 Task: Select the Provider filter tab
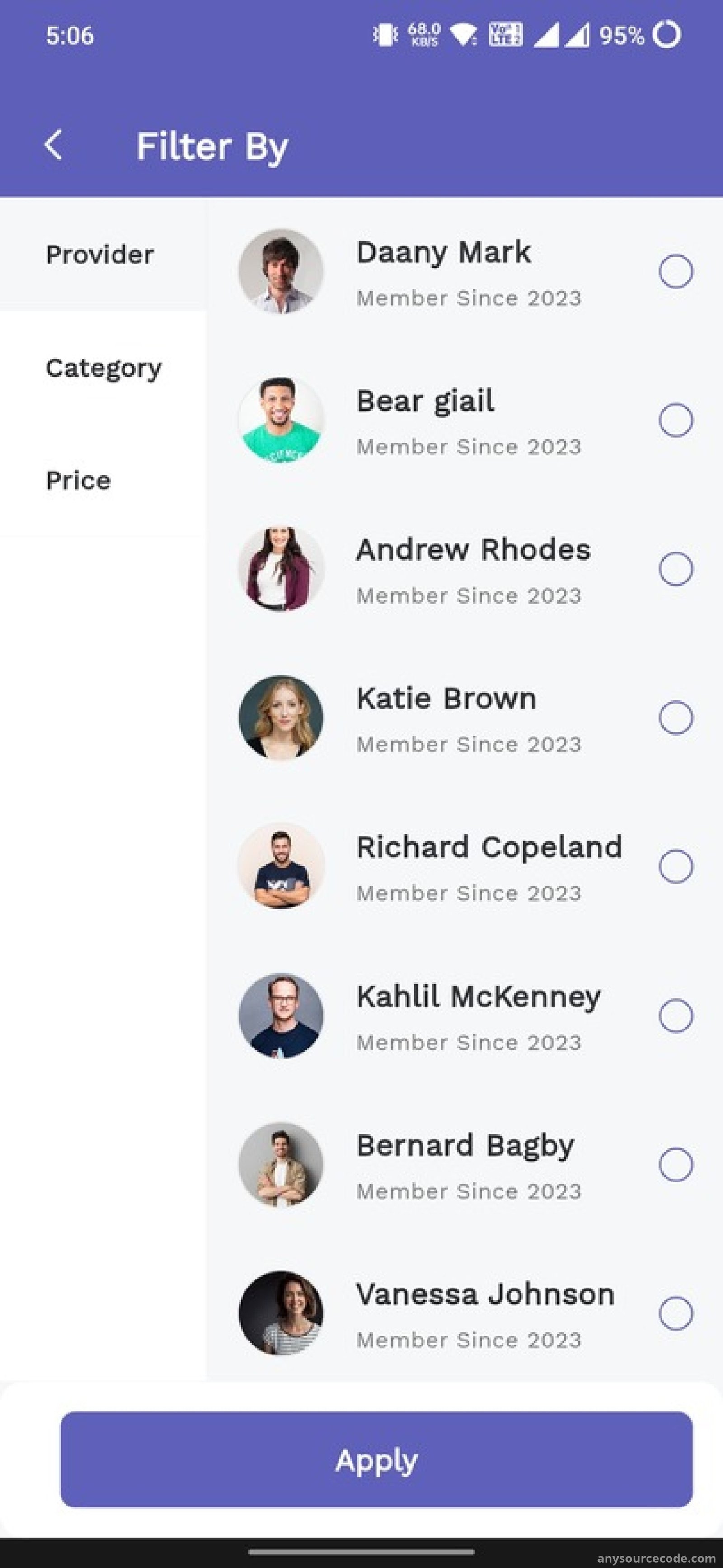click(103, 255)
